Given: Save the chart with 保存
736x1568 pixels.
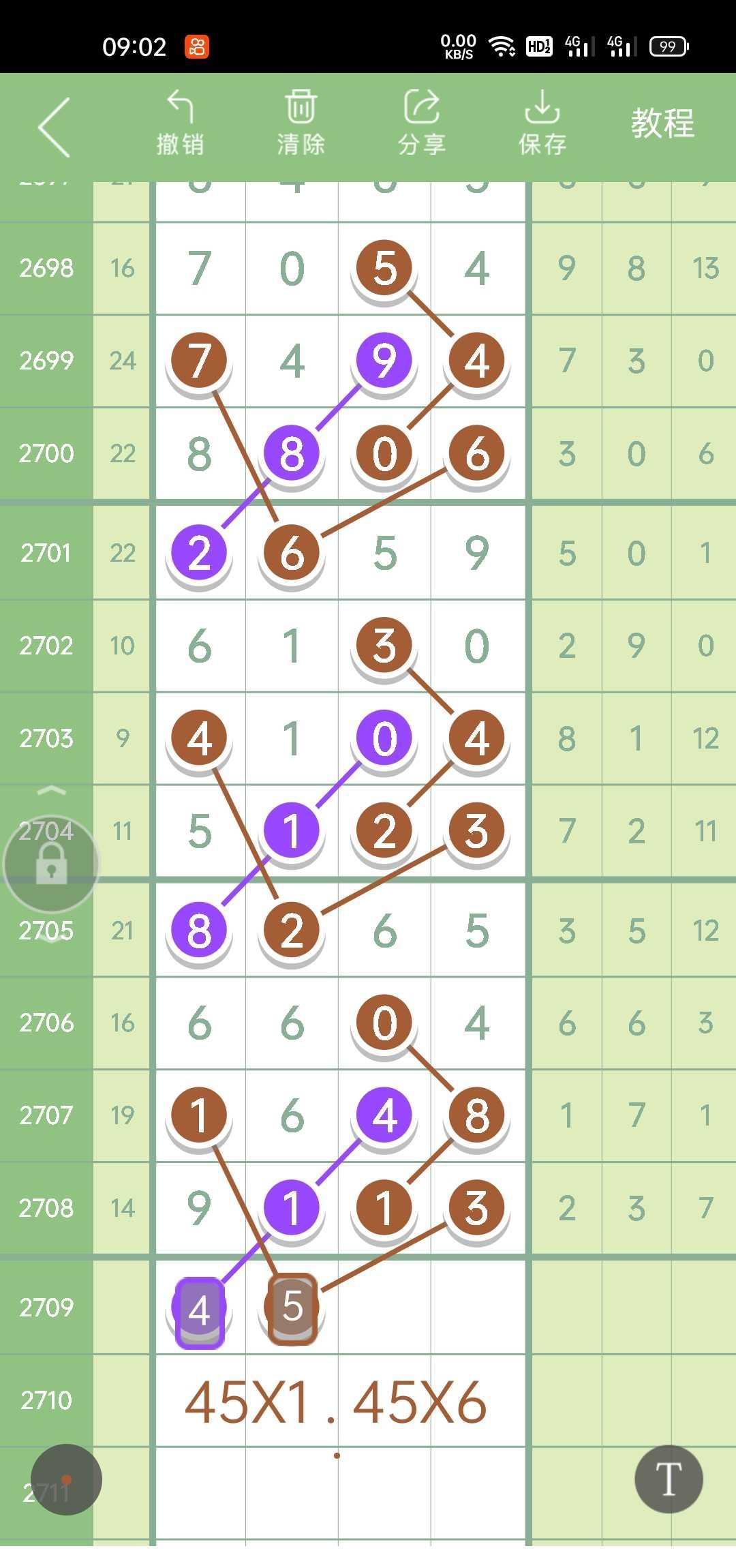Looking at the screenshot, I should pos(542,123).
